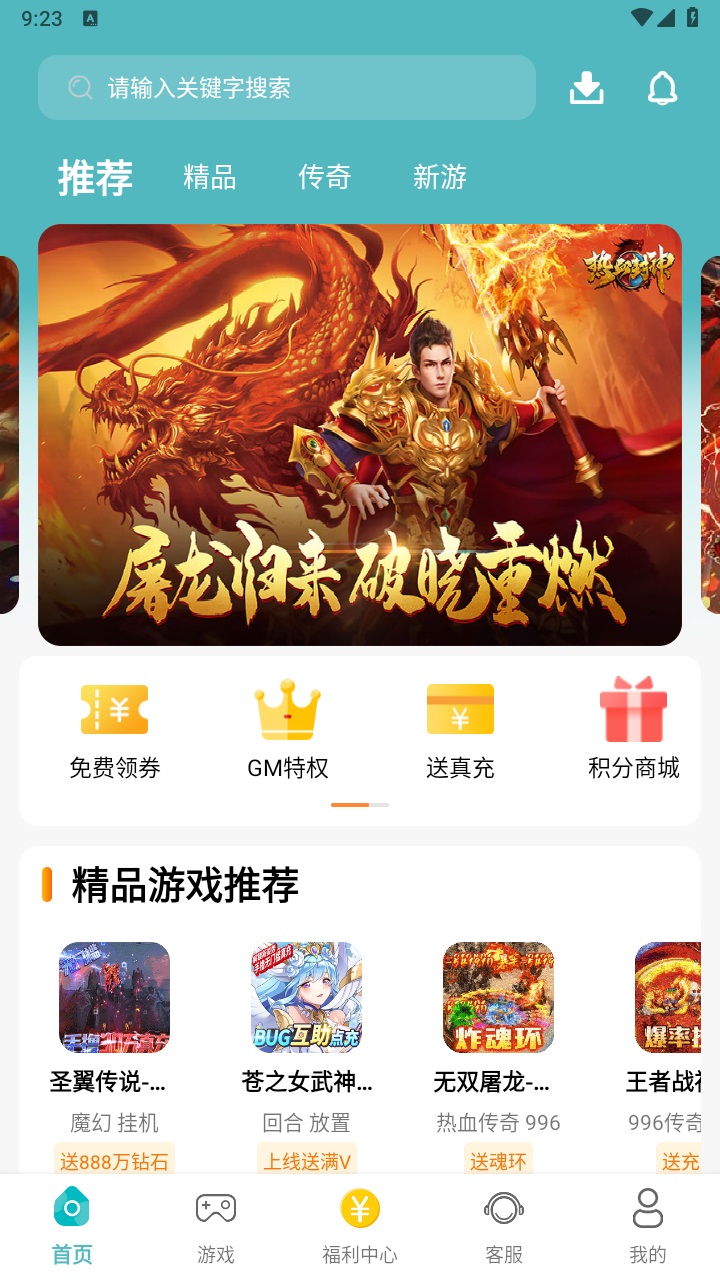Open 福利中心 via the yellow coin icon

click(x=360, y=1208)
